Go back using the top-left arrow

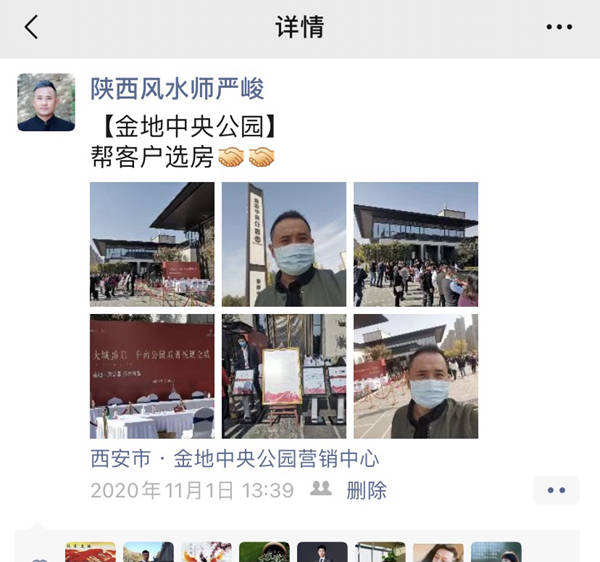click(31, 27)
